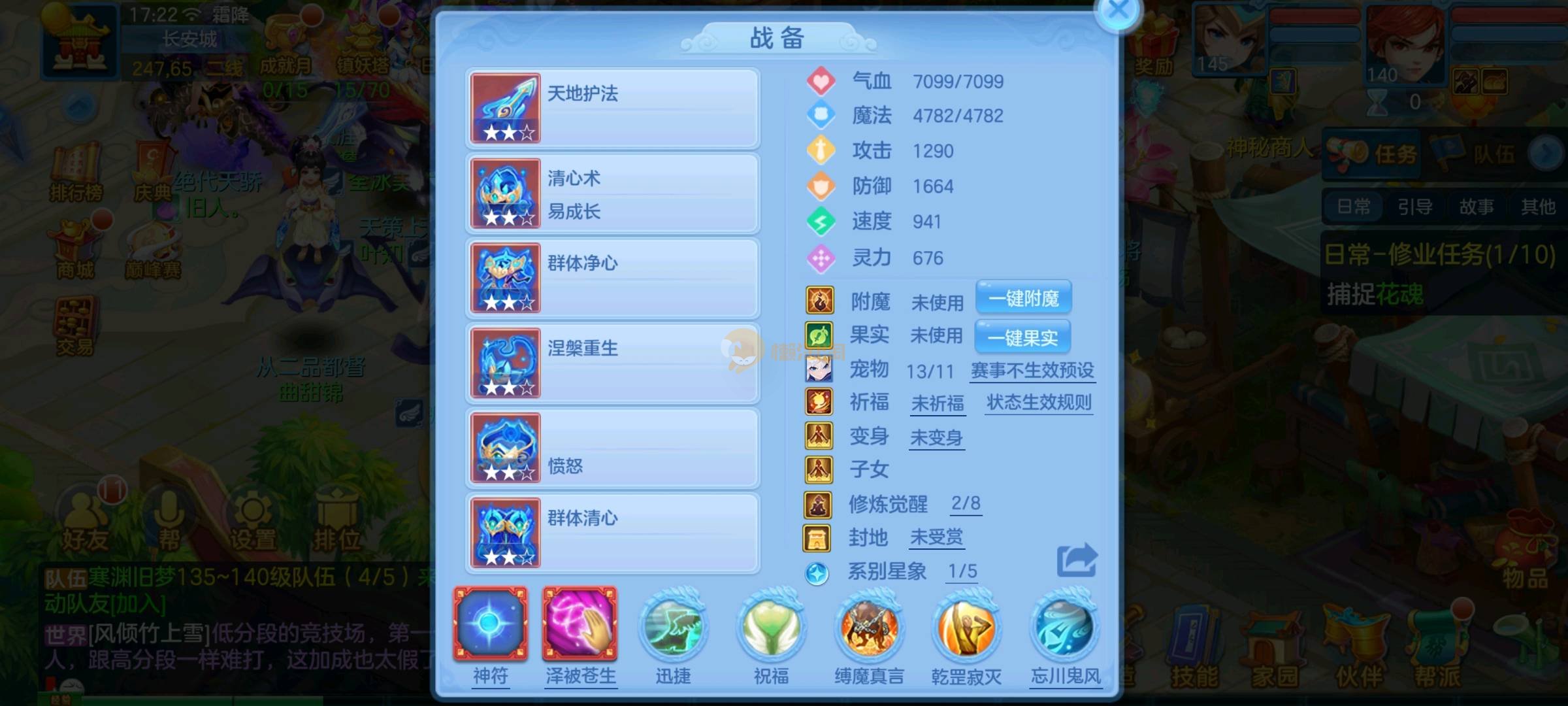Select the 涅槃重生 equipment row
Image resolution: width=1568 pixels, height=706 pixels.
(613, 363)
